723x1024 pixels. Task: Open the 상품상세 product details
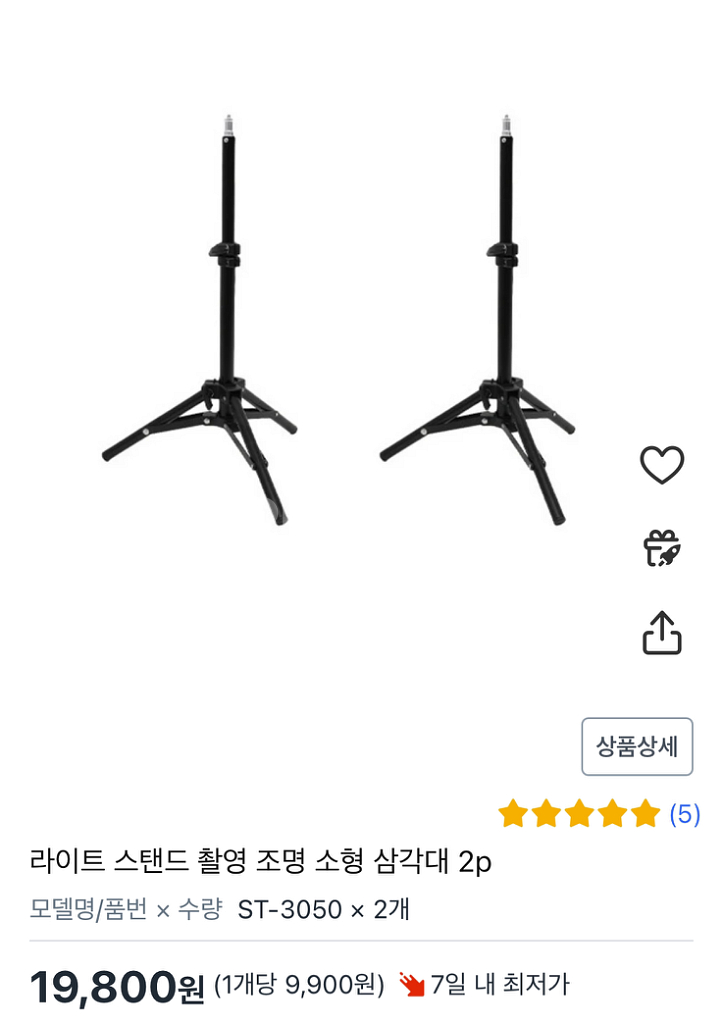pyautogui.click(x=637, y=746)
